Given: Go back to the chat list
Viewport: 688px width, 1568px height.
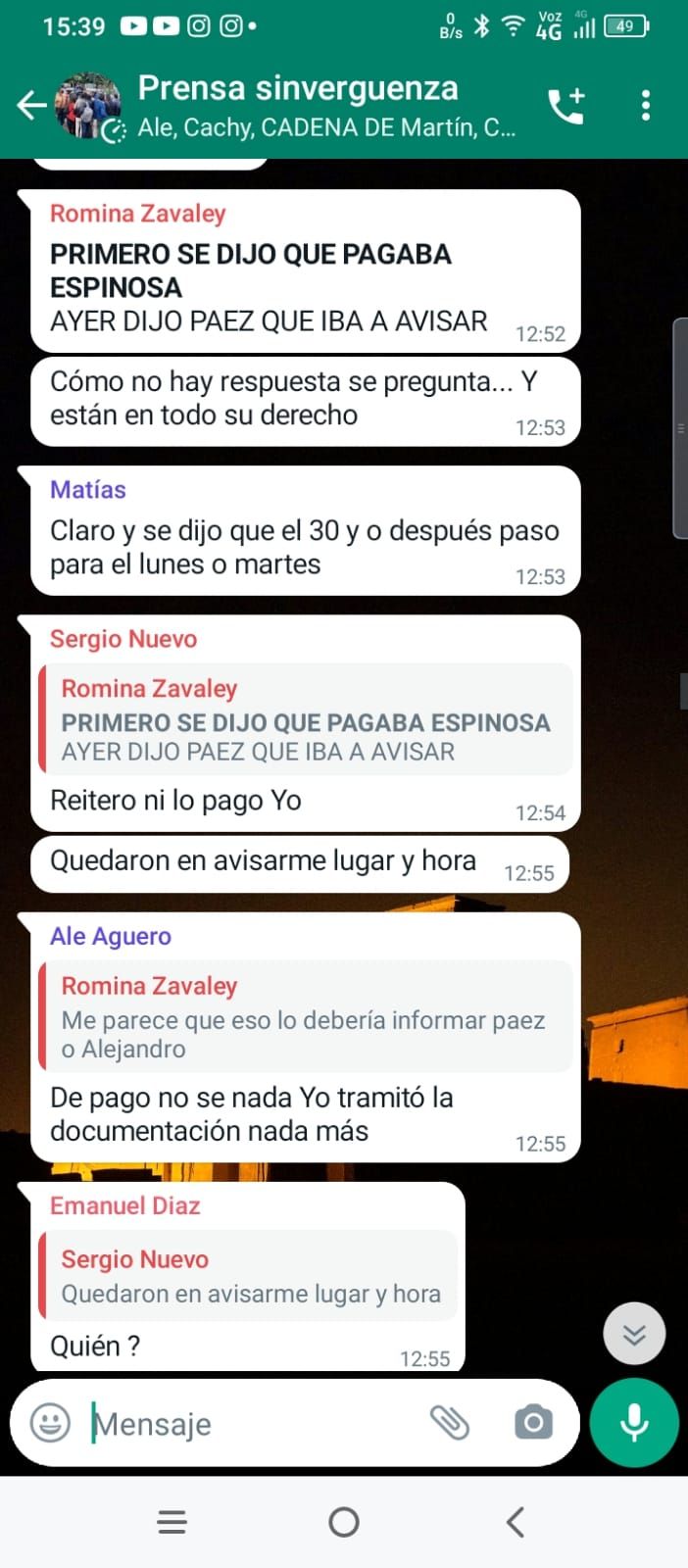Looking at the screenshot, I should coord(32,105).
